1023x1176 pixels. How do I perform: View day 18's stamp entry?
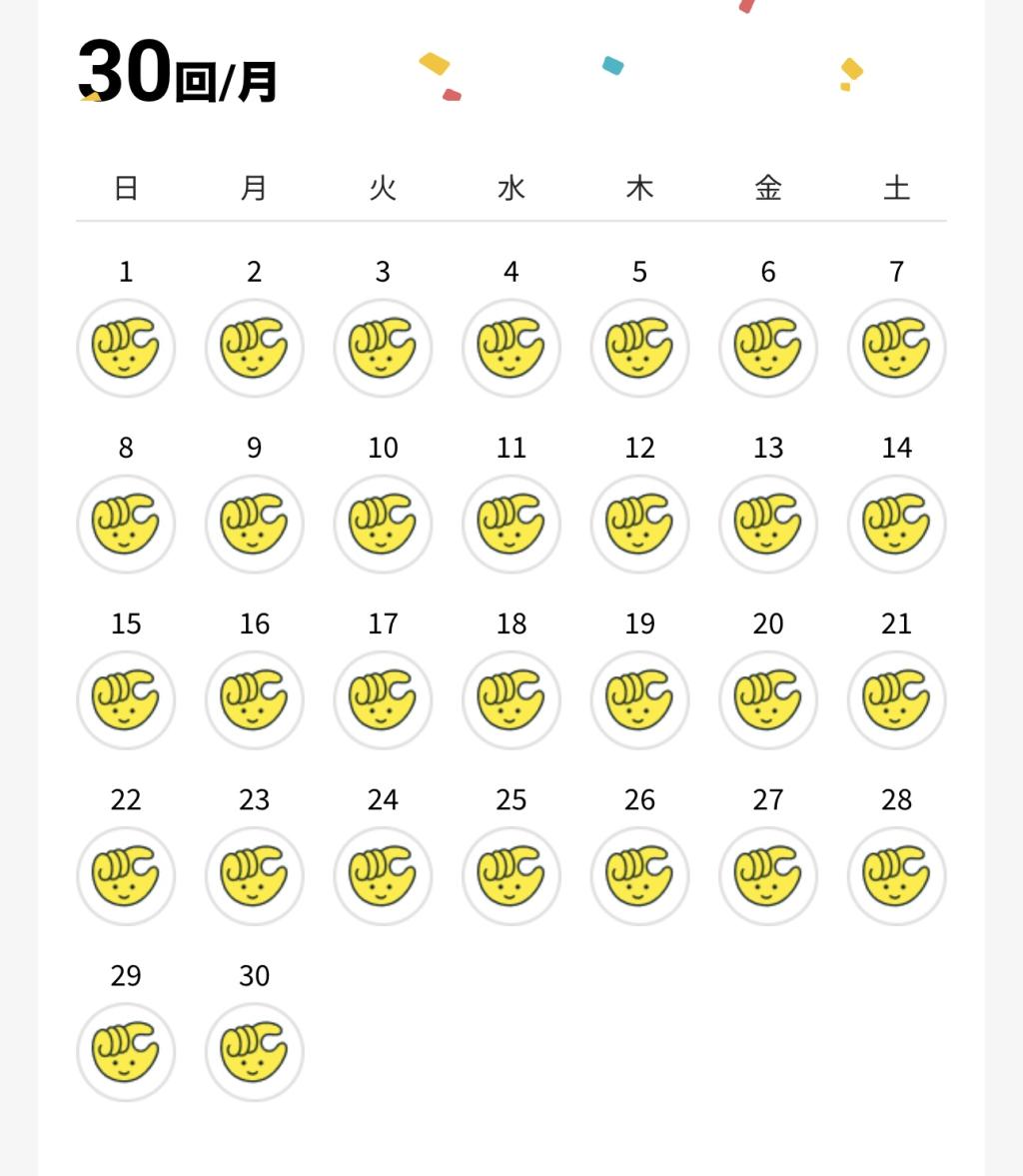click(511, 699)
